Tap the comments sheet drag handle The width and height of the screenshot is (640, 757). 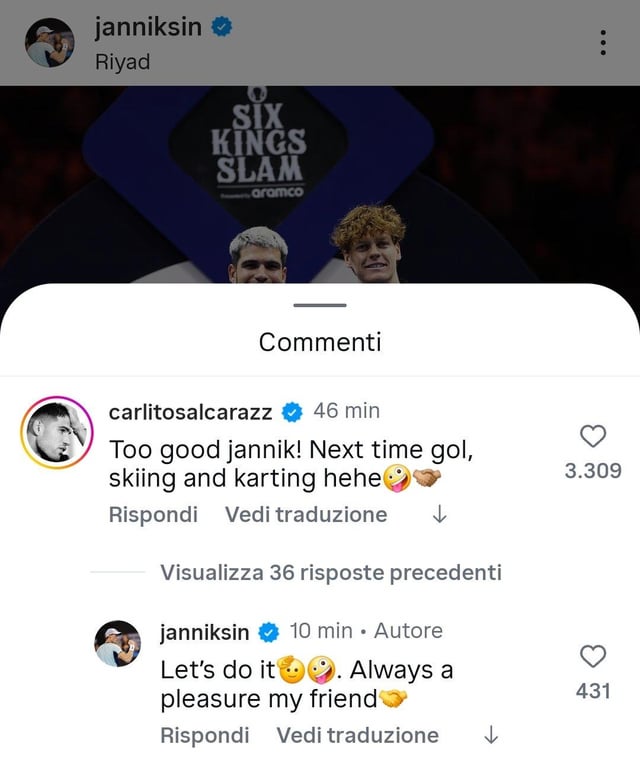[320, 305]
